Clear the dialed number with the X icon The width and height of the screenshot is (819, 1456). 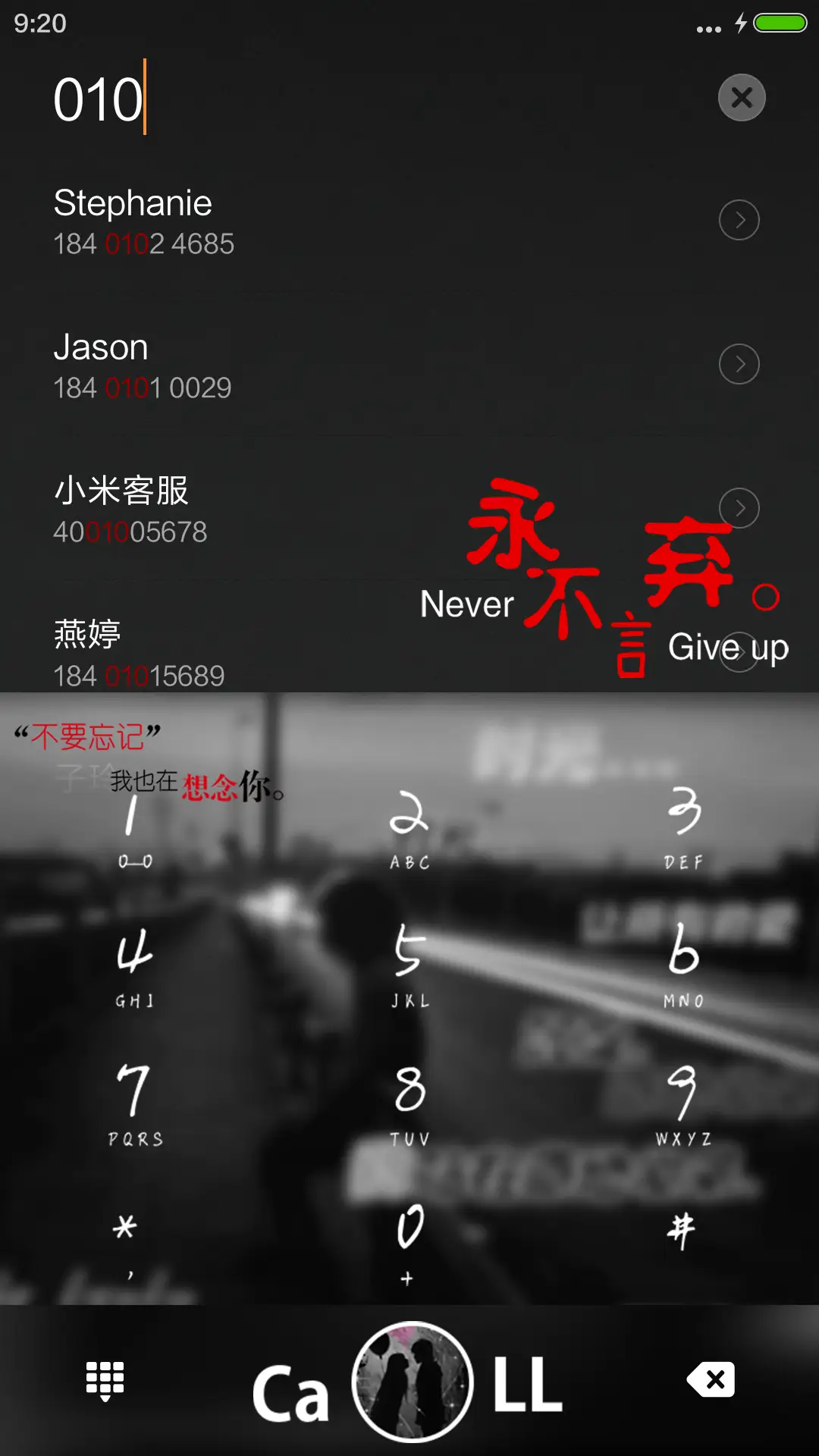pos(741,98)
